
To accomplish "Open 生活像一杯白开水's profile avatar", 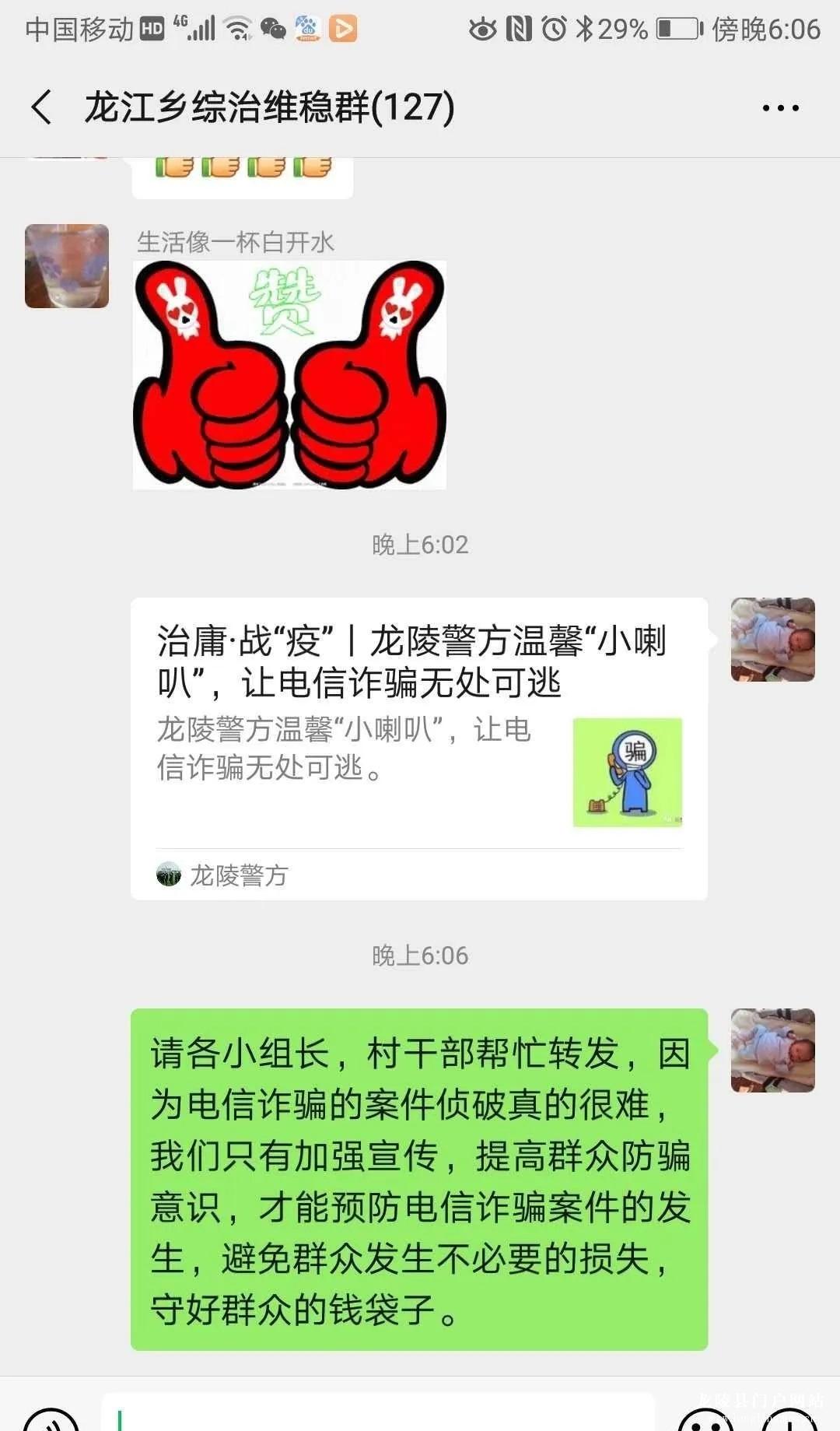I will point(67,266).
